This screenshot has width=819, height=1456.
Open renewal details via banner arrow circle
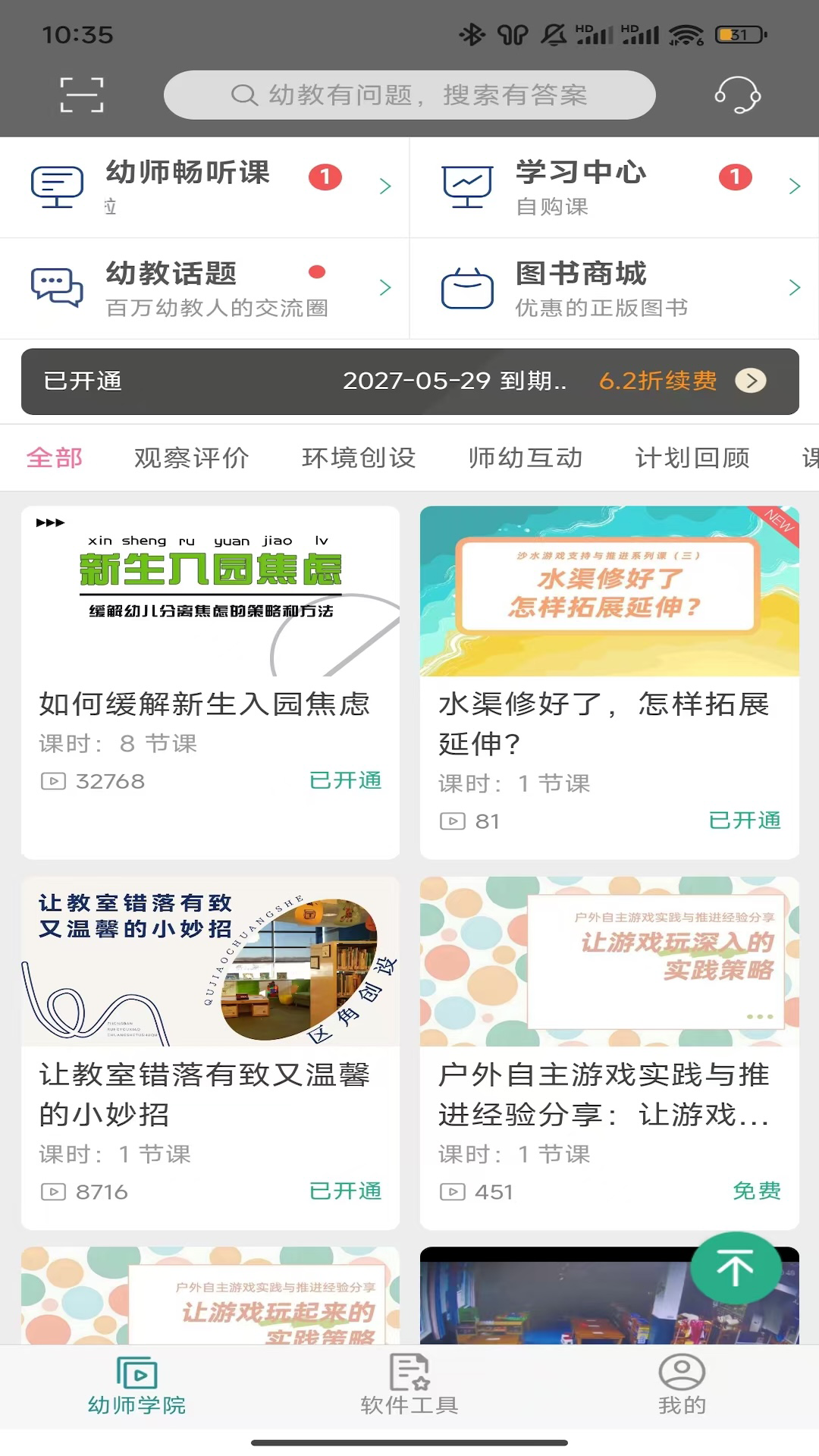click(x=750, y=381)
